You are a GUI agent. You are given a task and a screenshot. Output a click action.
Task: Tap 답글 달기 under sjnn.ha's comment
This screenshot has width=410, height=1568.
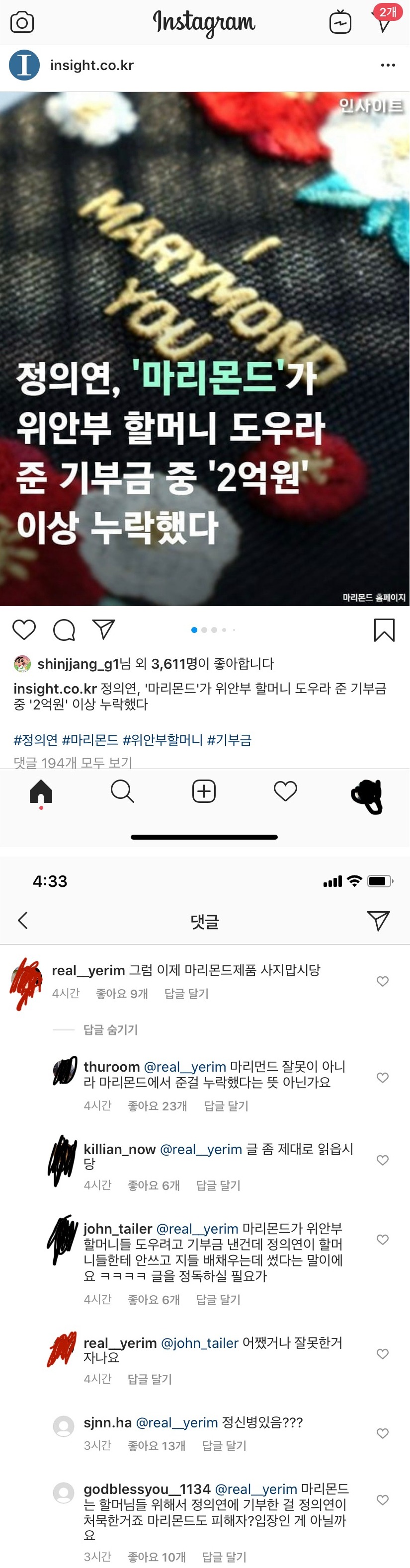(x=224, y=1445)
